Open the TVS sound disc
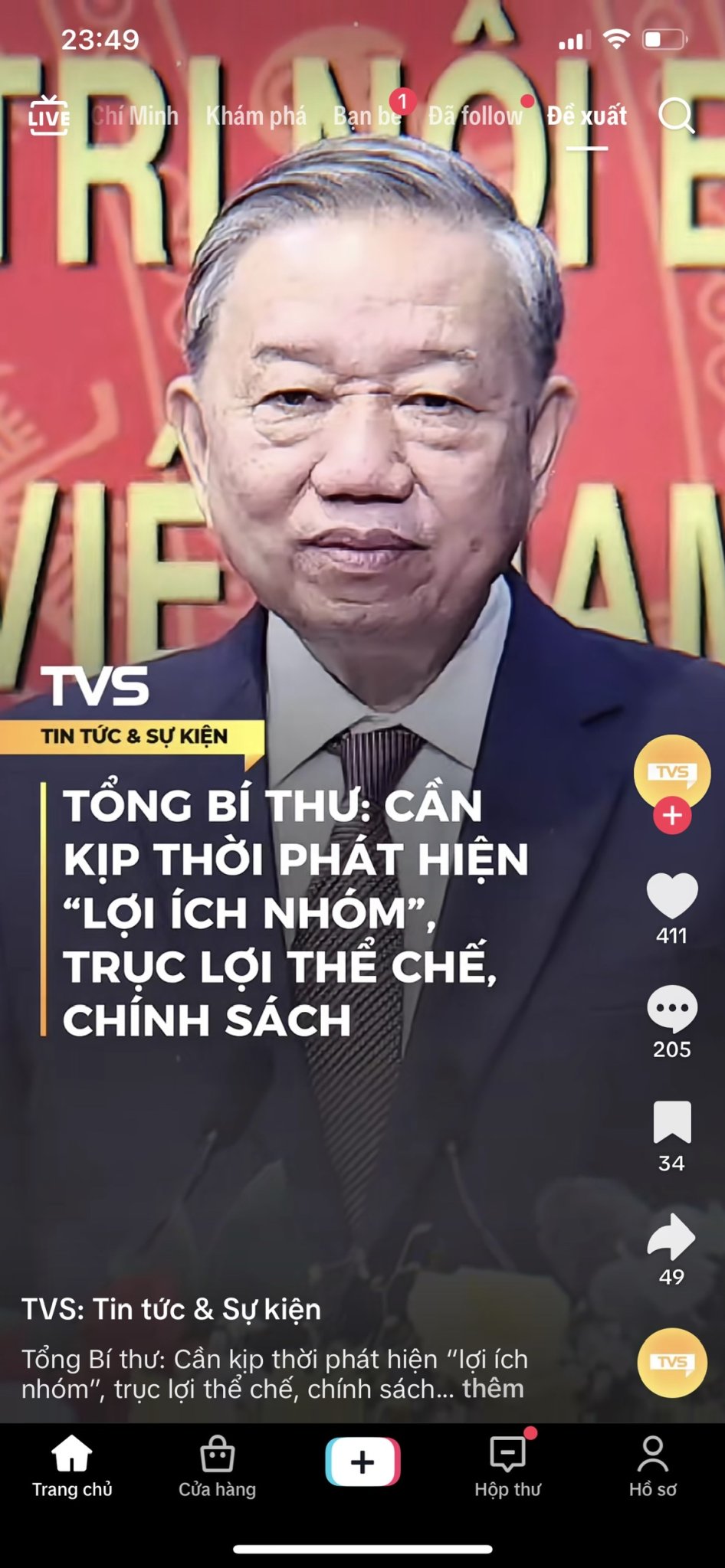The height and width of the screenshot is (1568, 725). pyautogui.click(x=672, y=1363)
